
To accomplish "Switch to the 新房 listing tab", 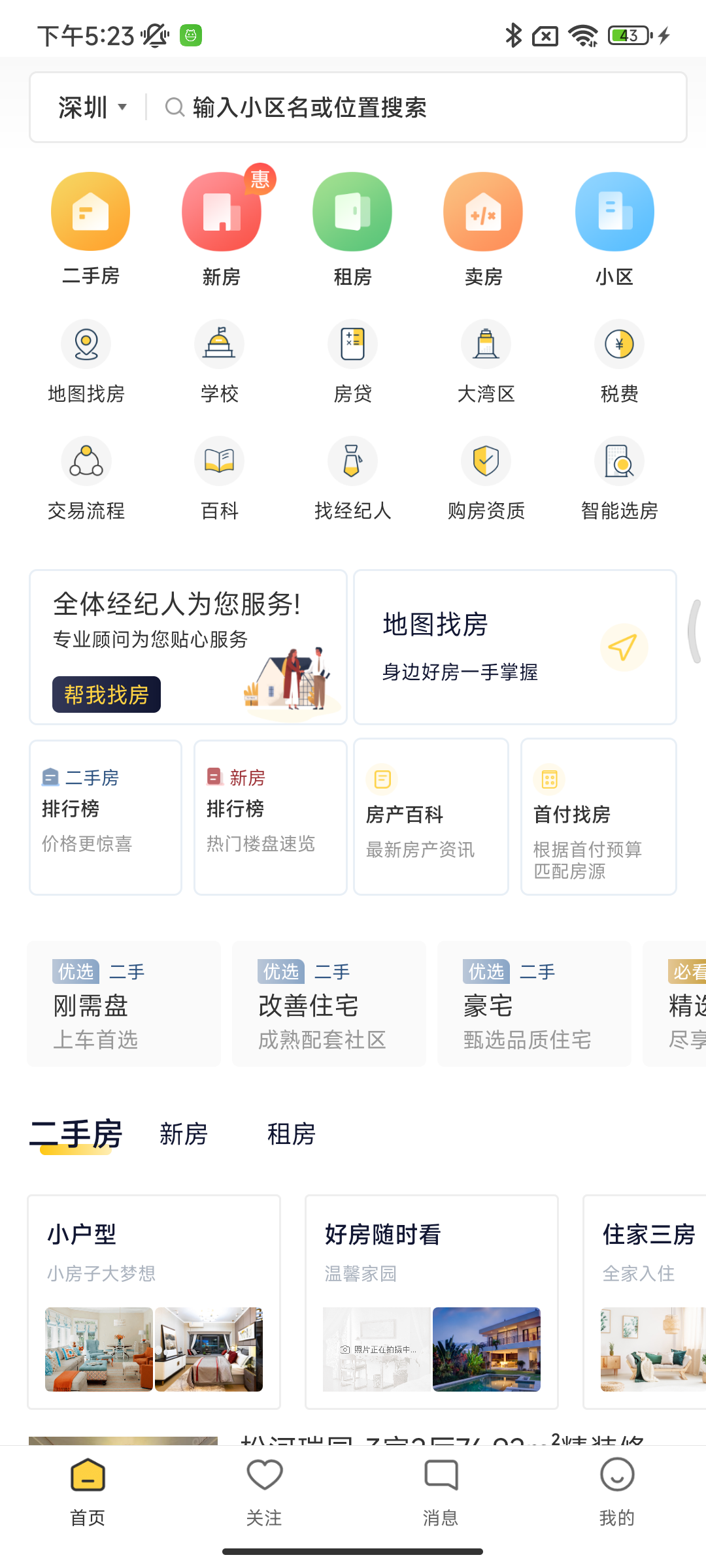I will pyautogui.click(x=184, y=1134).
